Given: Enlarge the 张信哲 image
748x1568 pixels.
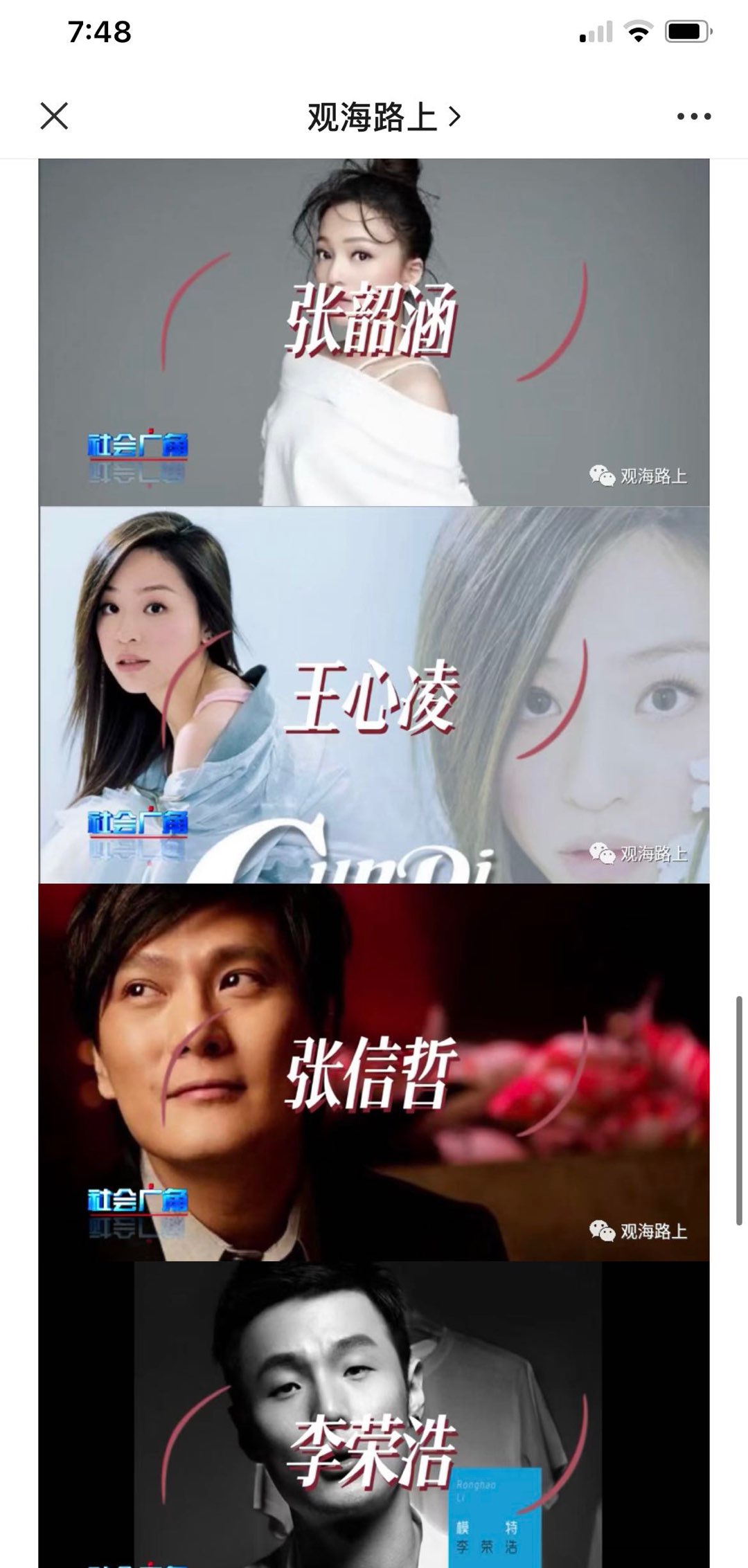Looking at the screenshot, I should click(374, 1072).
